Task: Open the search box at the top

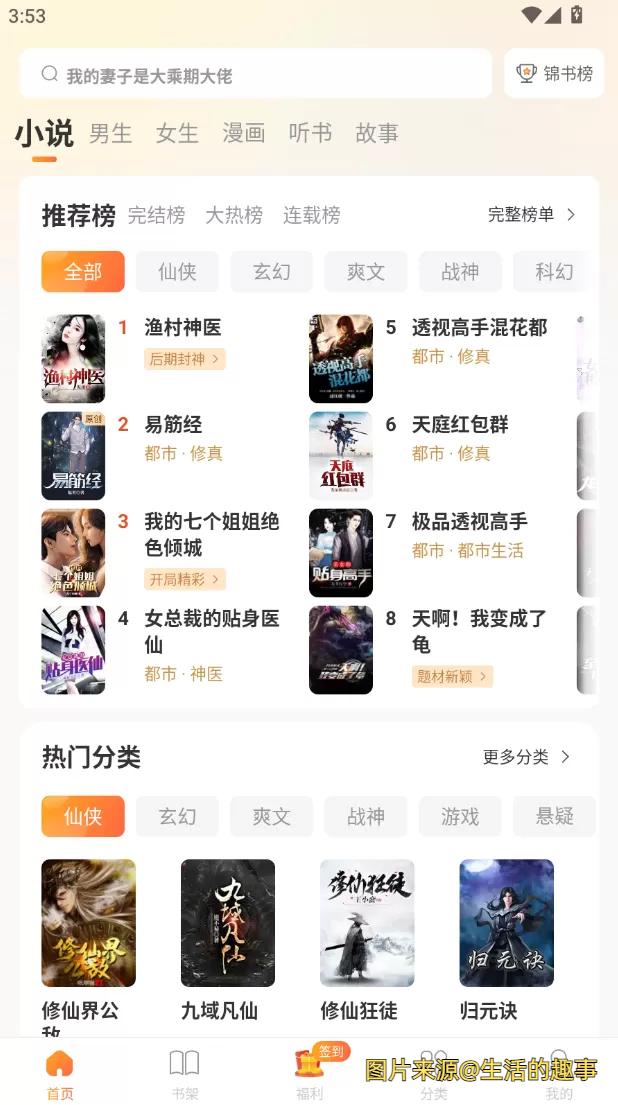Action: pos(255,74)
